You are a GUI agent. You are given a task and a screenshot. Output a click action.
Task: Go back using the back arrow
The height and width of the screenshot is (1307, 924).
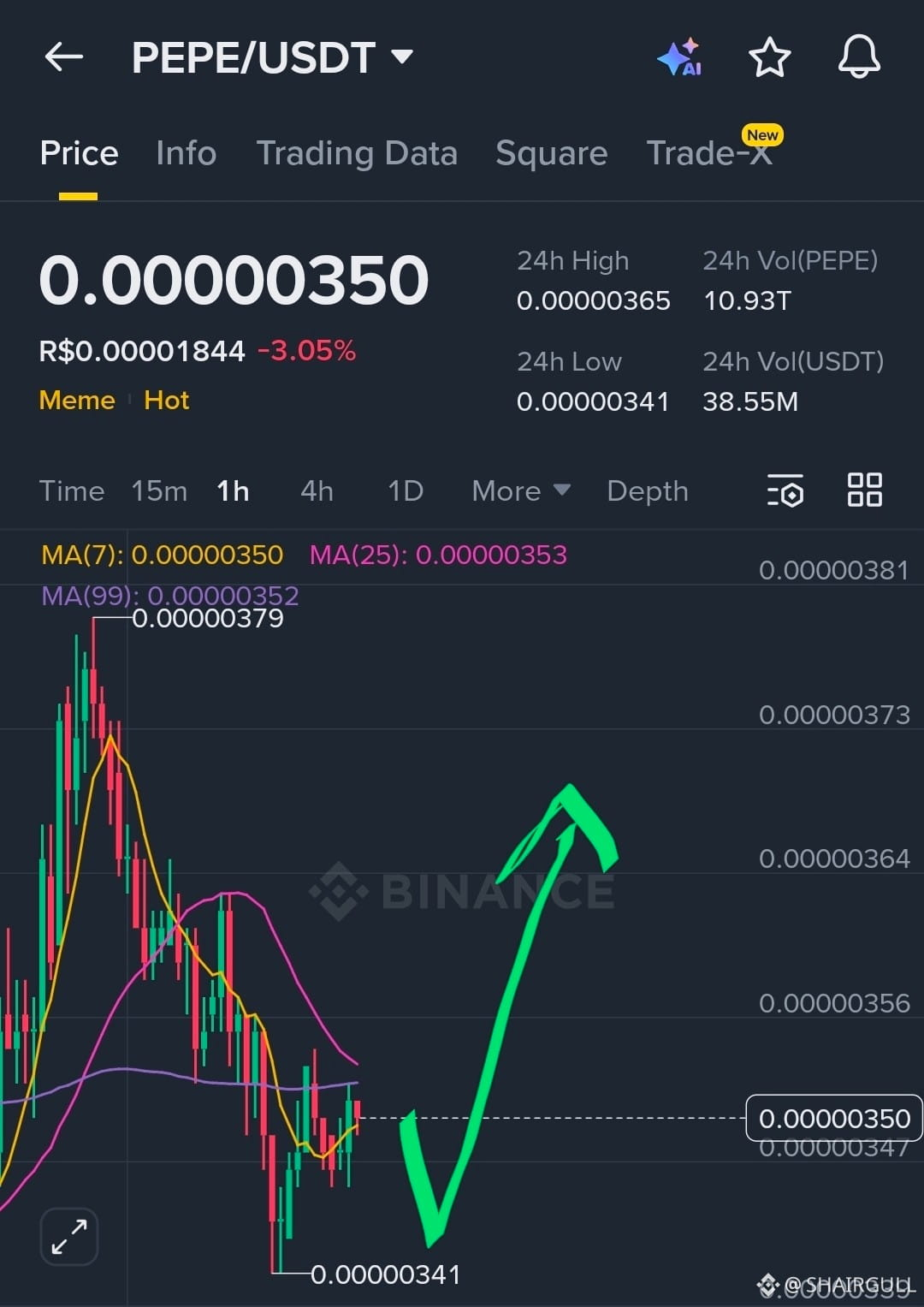[x=64, y=58]
